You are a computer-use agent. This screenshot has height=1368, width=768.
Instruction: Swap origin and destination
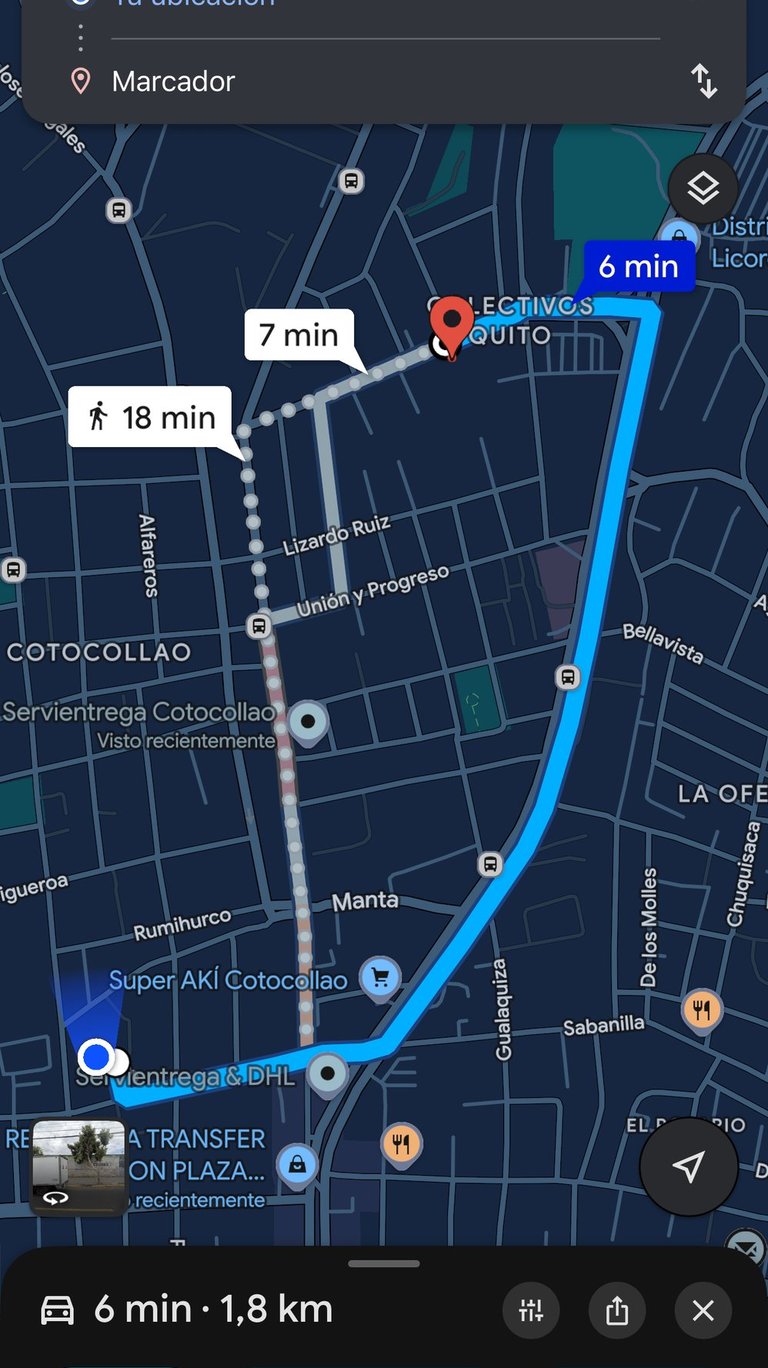pos(704,81)
